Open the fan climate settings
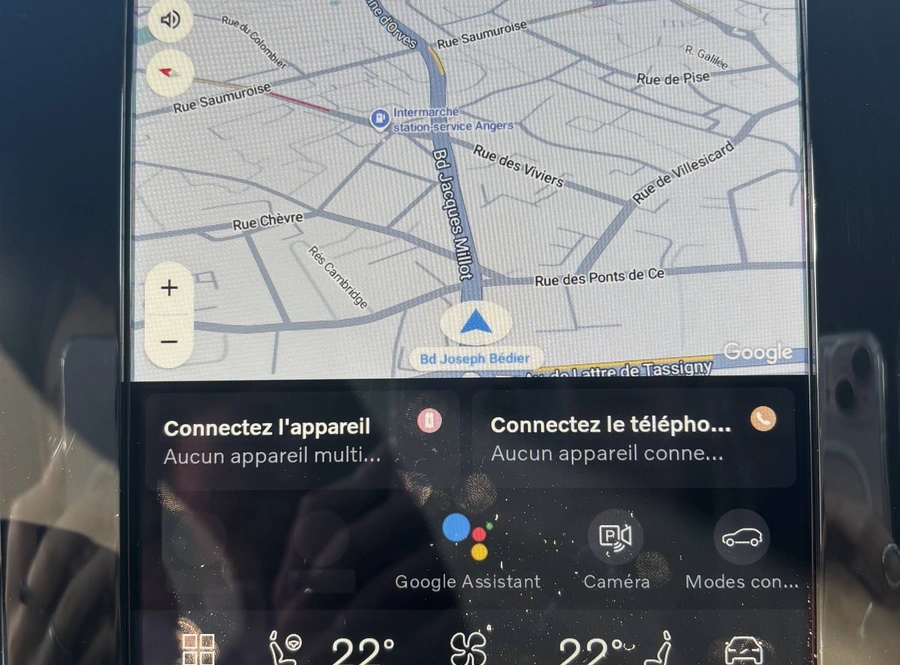Viewport: 900px width, 665px height. click(468, 650)
